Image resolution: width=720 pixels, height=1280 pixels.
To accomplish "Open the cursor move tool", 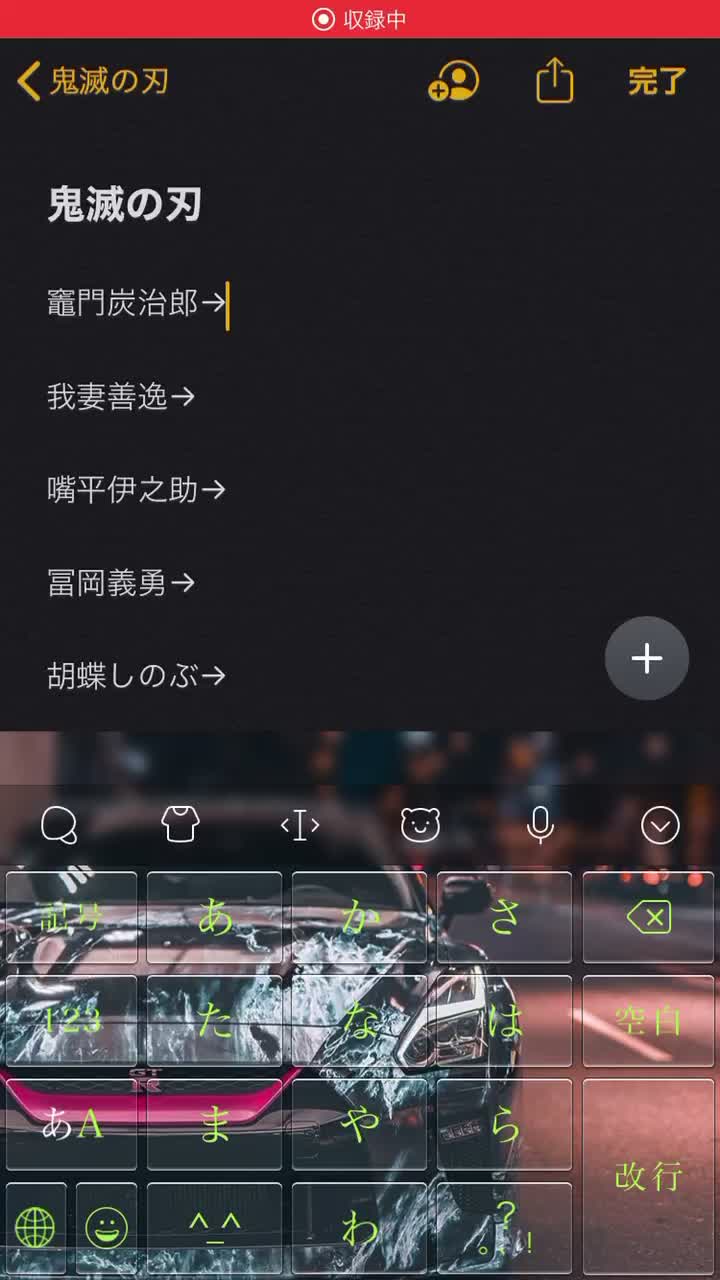I will pyautogui.click(x=300, y=825).
